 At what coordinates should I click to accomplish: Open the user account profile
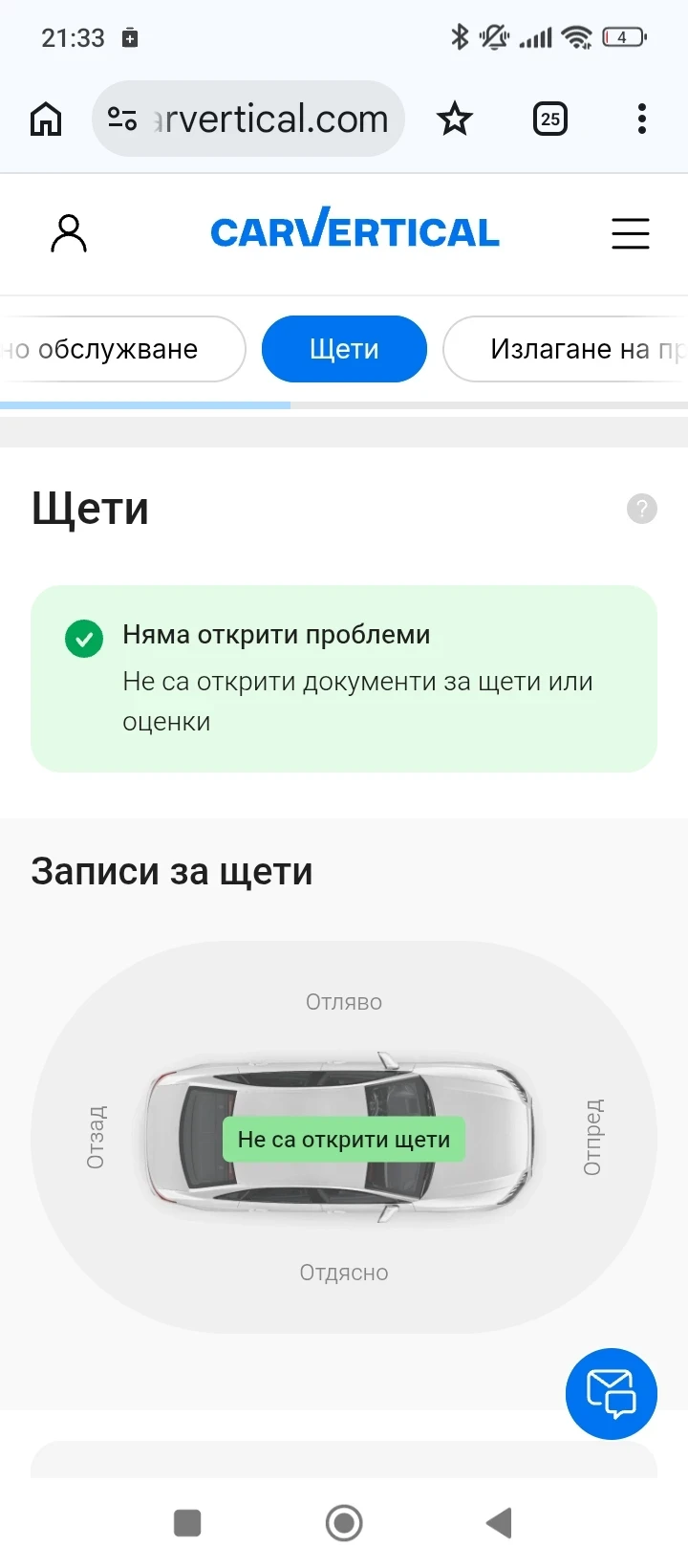[x=68, y=233]
